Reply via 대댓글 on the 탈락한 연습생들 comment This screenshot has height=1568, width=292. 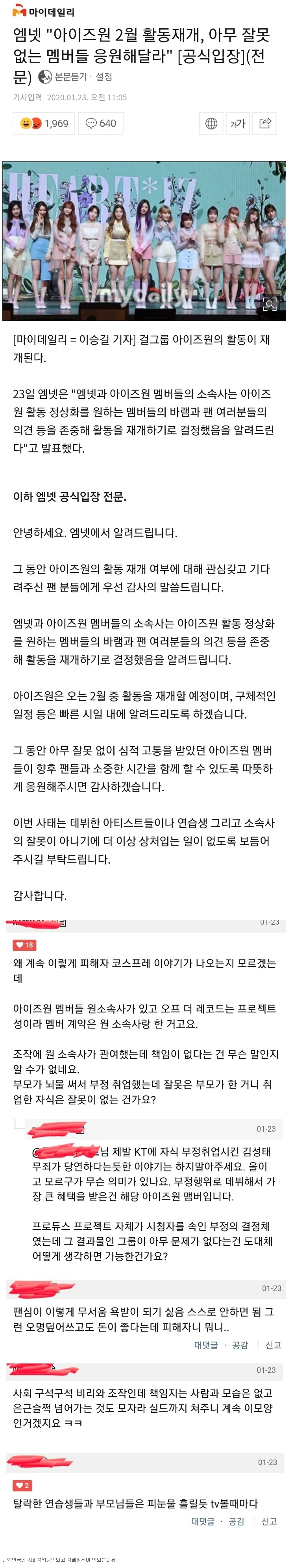point(203,1521)
